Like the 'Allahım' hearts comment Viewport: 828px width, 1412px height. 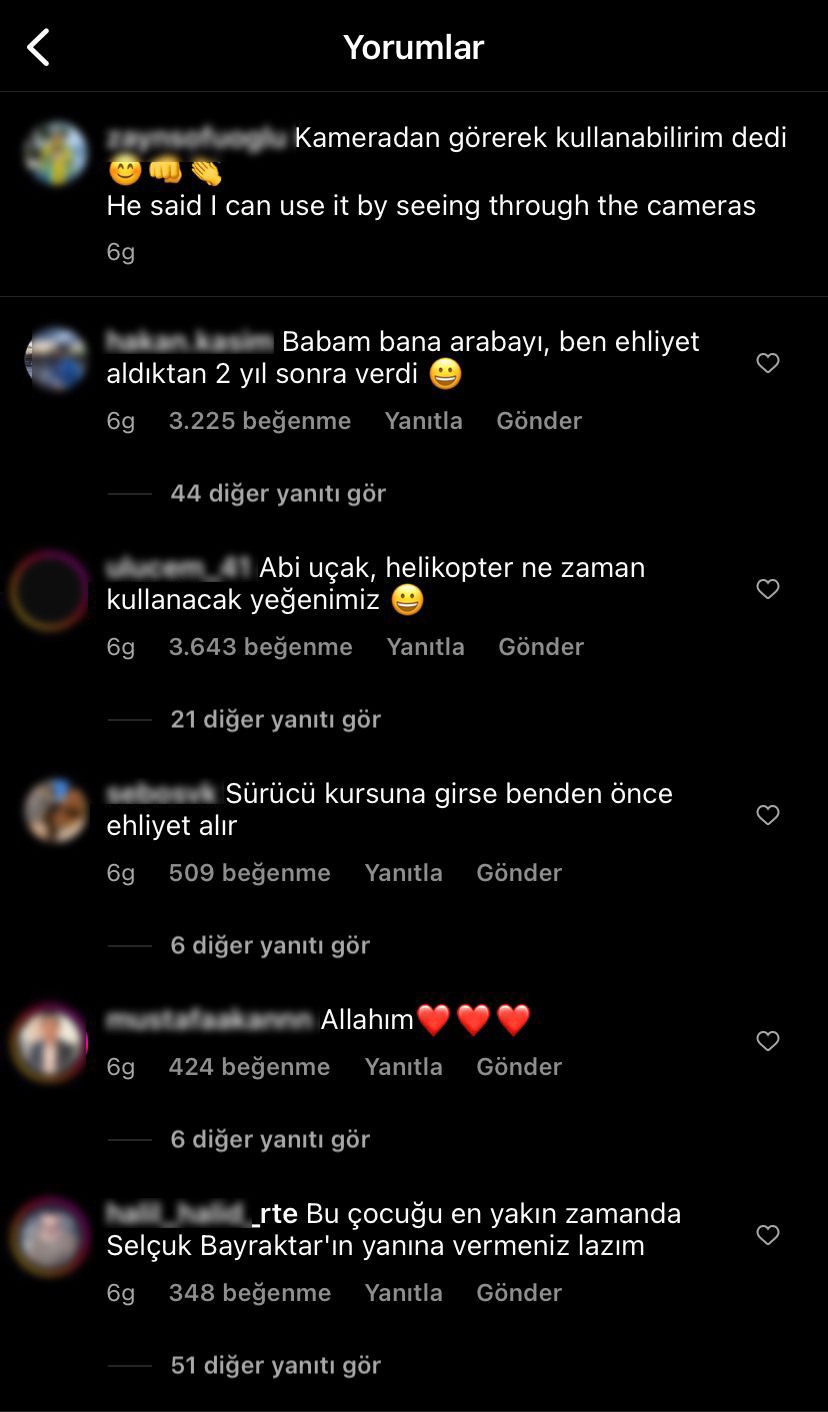click(767, 1041)
